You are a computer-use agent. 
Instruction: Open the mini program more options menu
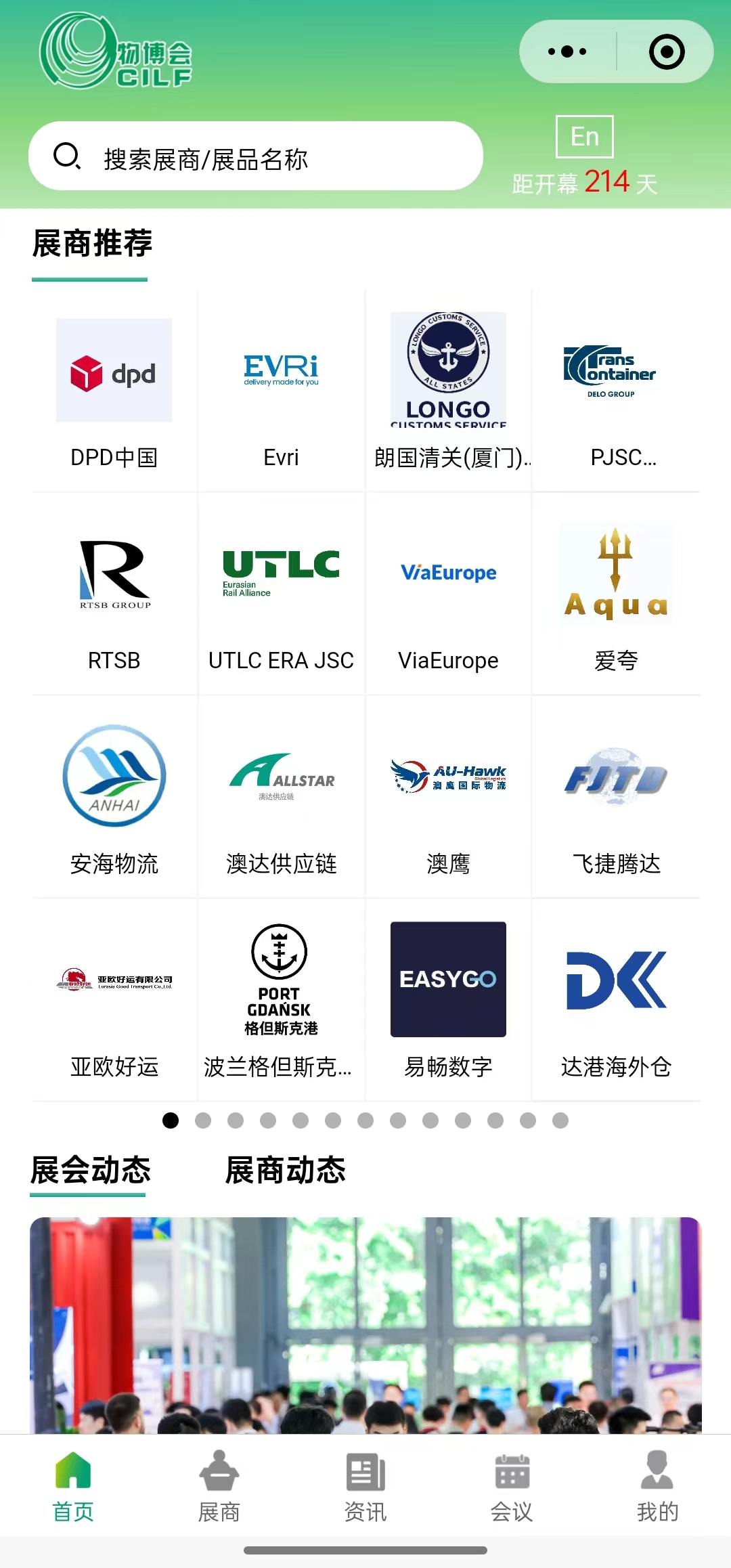click(567, 51)
